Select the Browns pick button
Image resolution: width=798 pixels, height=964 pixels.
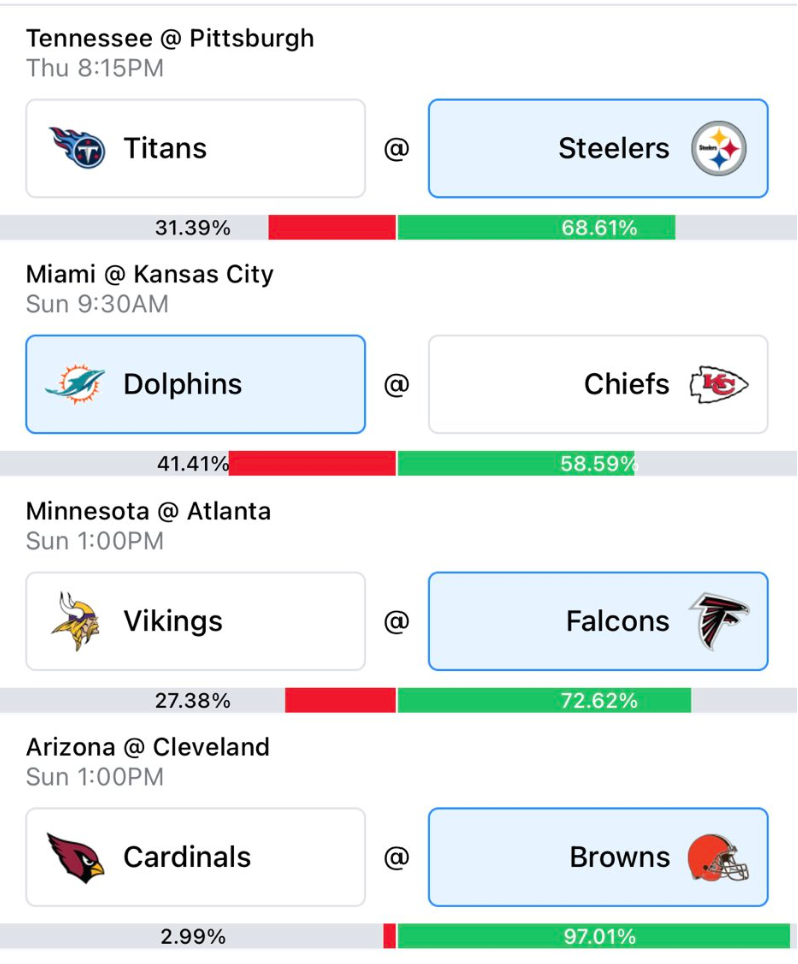point(598,857)
